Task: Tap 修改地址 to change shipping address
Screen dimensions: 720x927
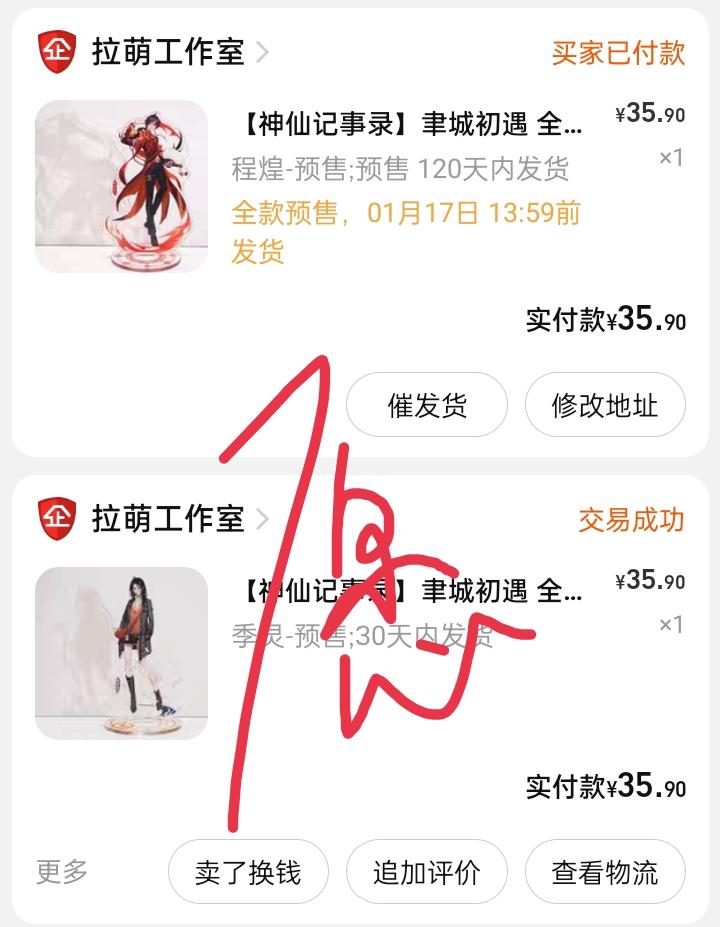Action: [x=605, y=405]
